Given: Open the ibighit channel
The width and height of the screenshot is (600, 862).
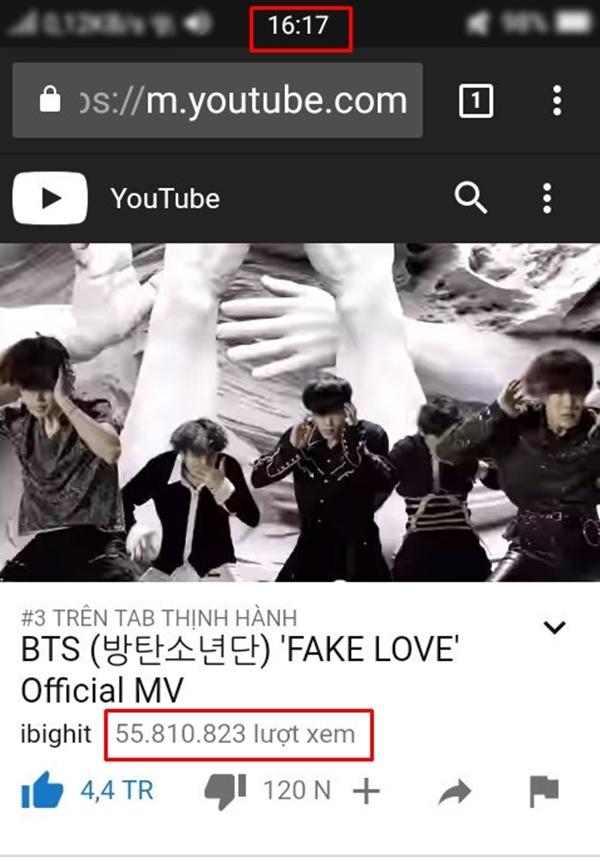Looking at the screenshot, I should [58, 734].
